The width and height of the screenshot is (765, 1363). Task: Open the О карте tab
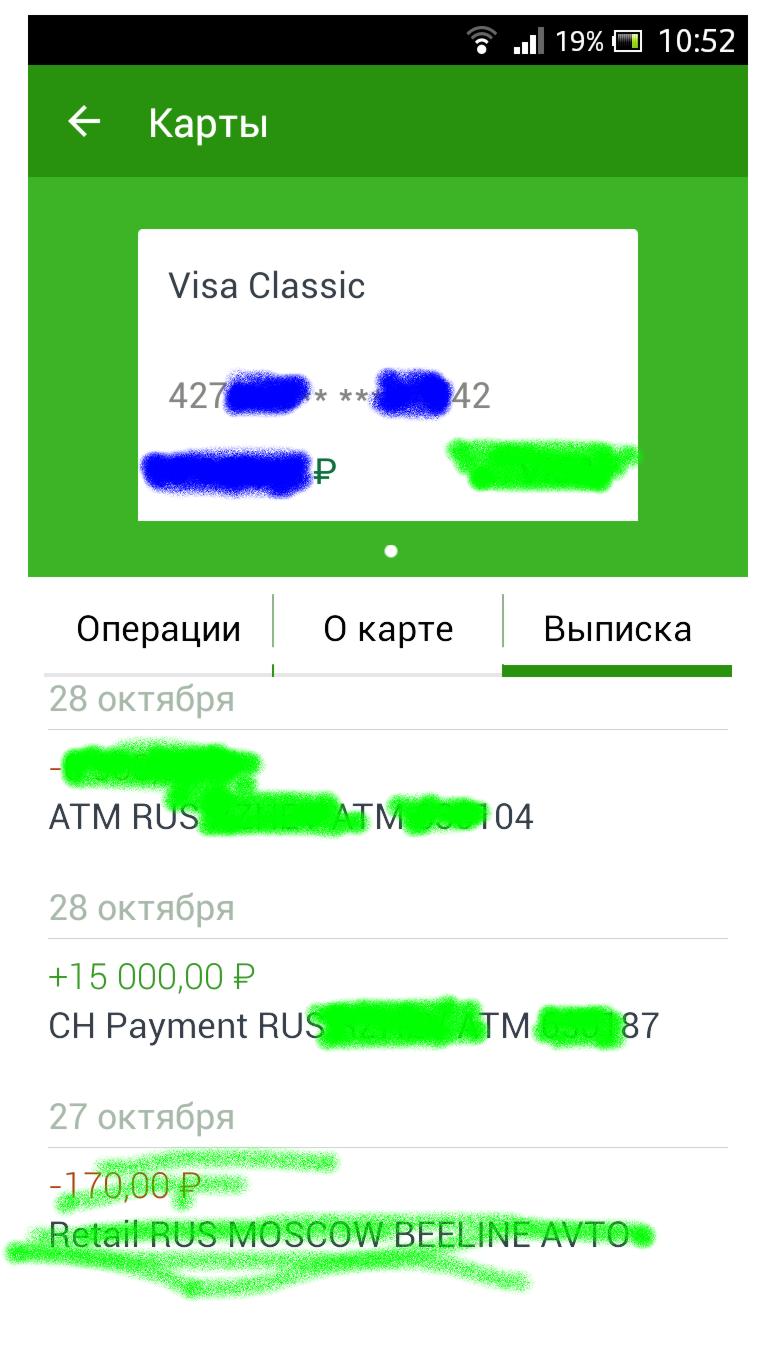pyautogui.click(x=388, y=630)
